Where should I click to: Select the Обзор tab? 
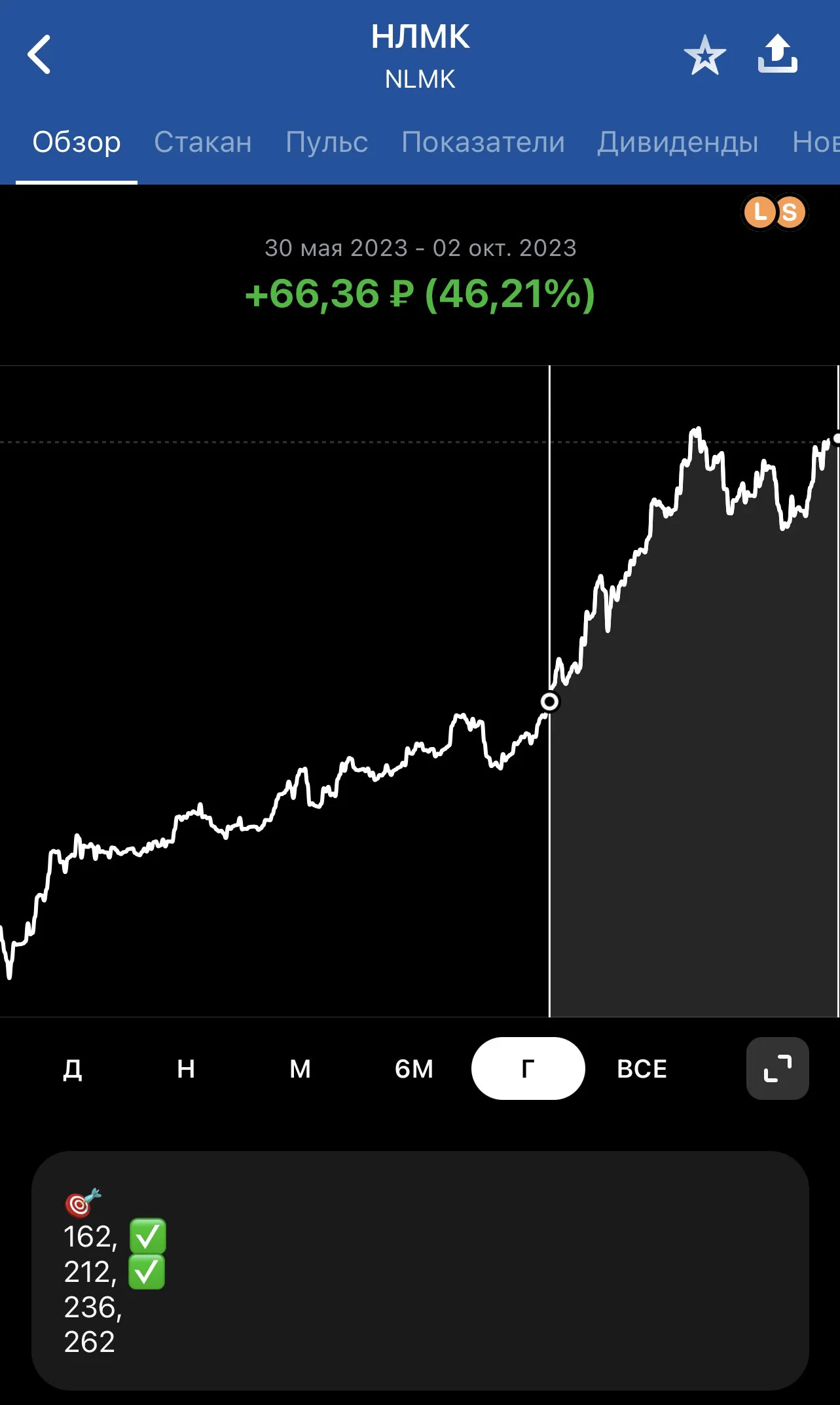coord(77,142)
